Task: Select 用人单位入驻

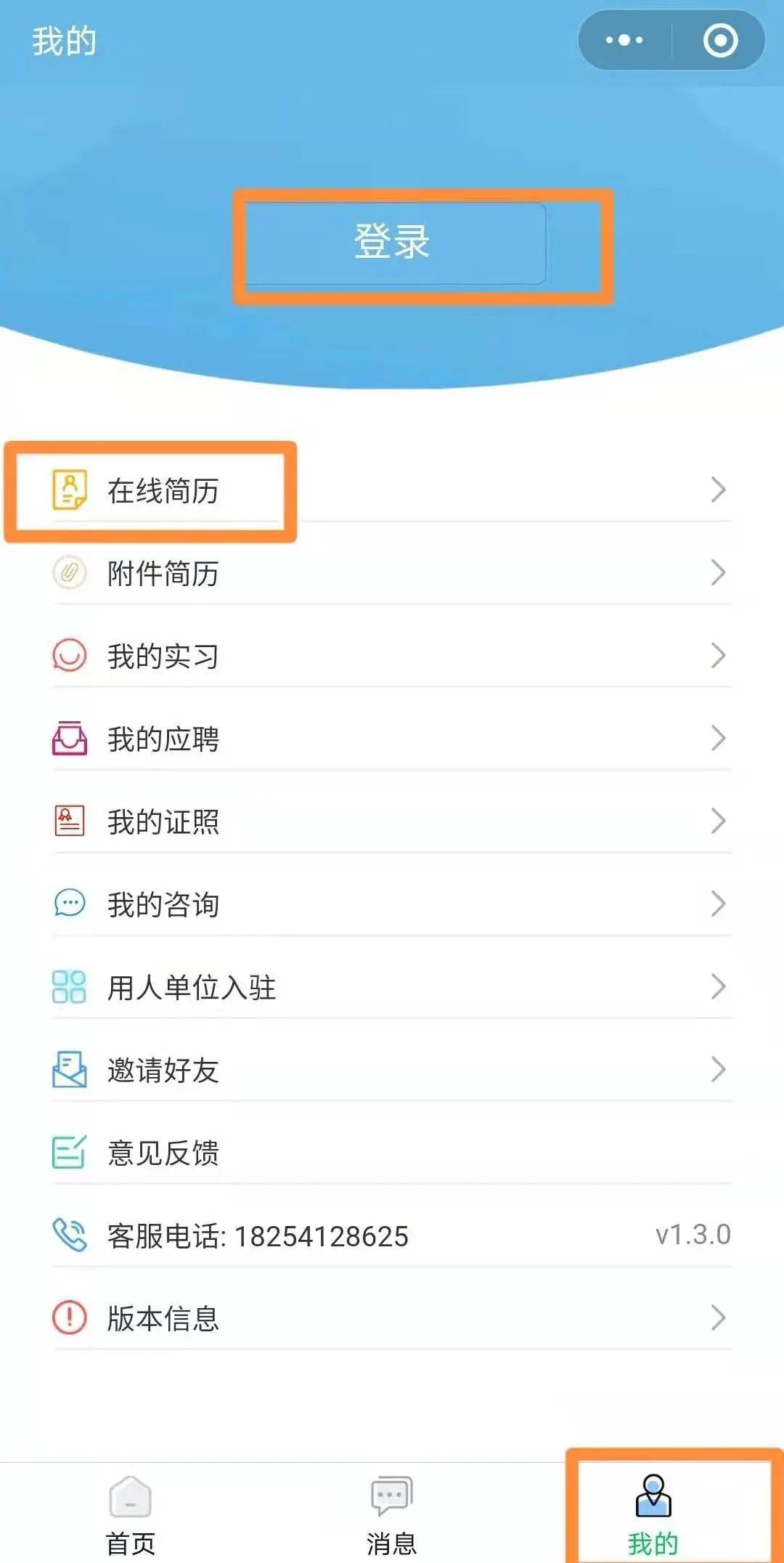Action: pyautogui.click(x=392, y=987)
